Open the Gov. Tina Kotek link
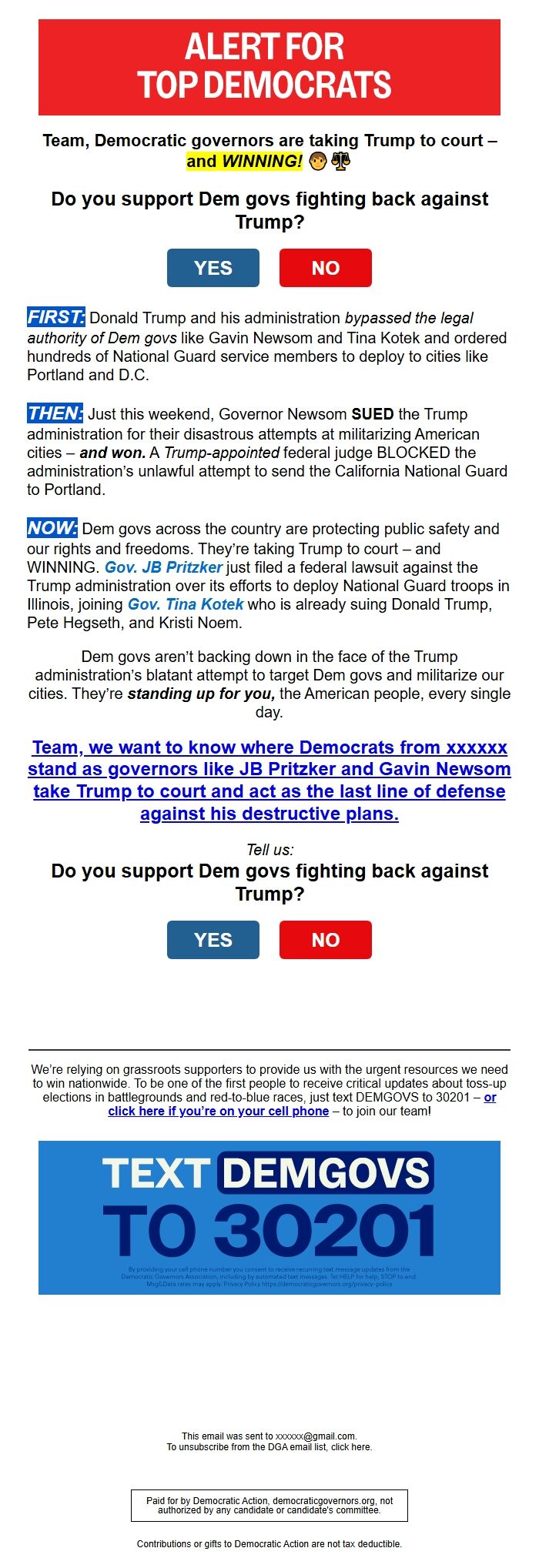Viewport: 539px width, 1568px height. tap(186, 604)
